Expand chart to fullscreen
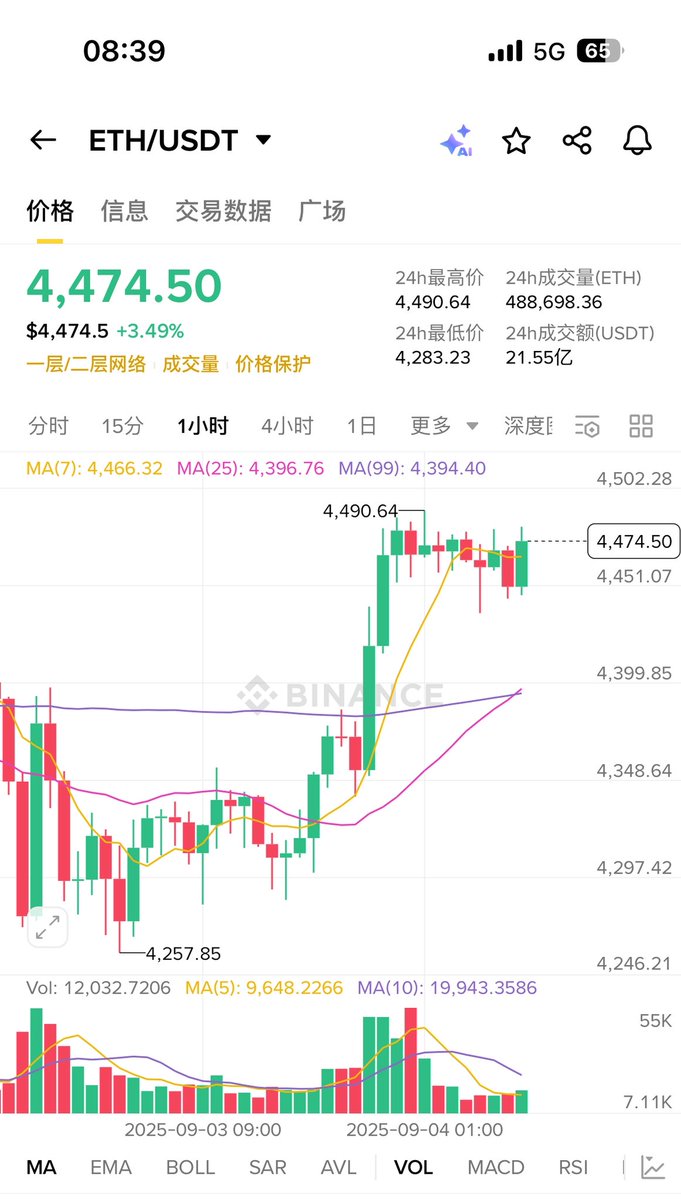 pyautogui.click(x=47, y=928)
